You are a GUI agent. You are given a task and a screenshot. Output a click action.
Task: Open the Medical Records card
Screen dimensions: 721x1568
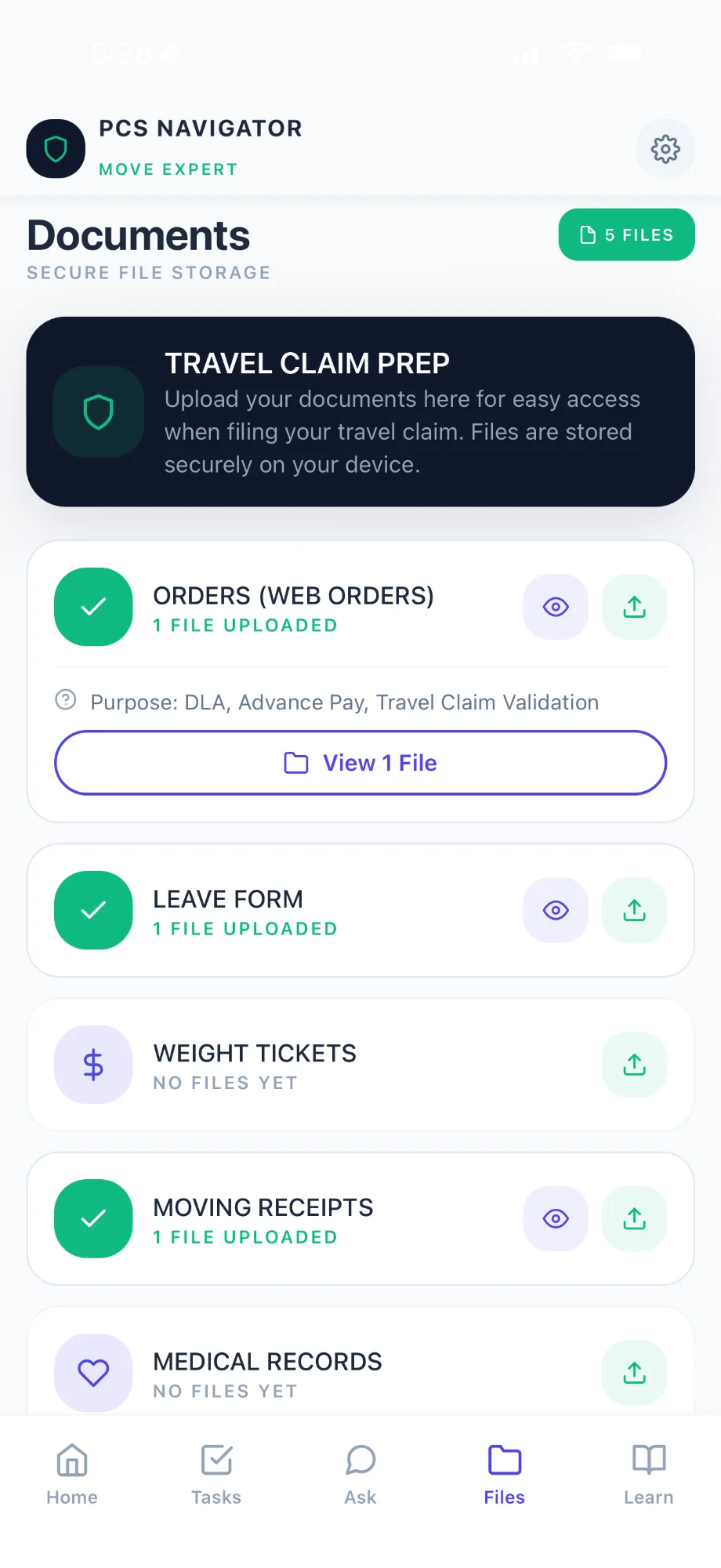pos(313,1373)
